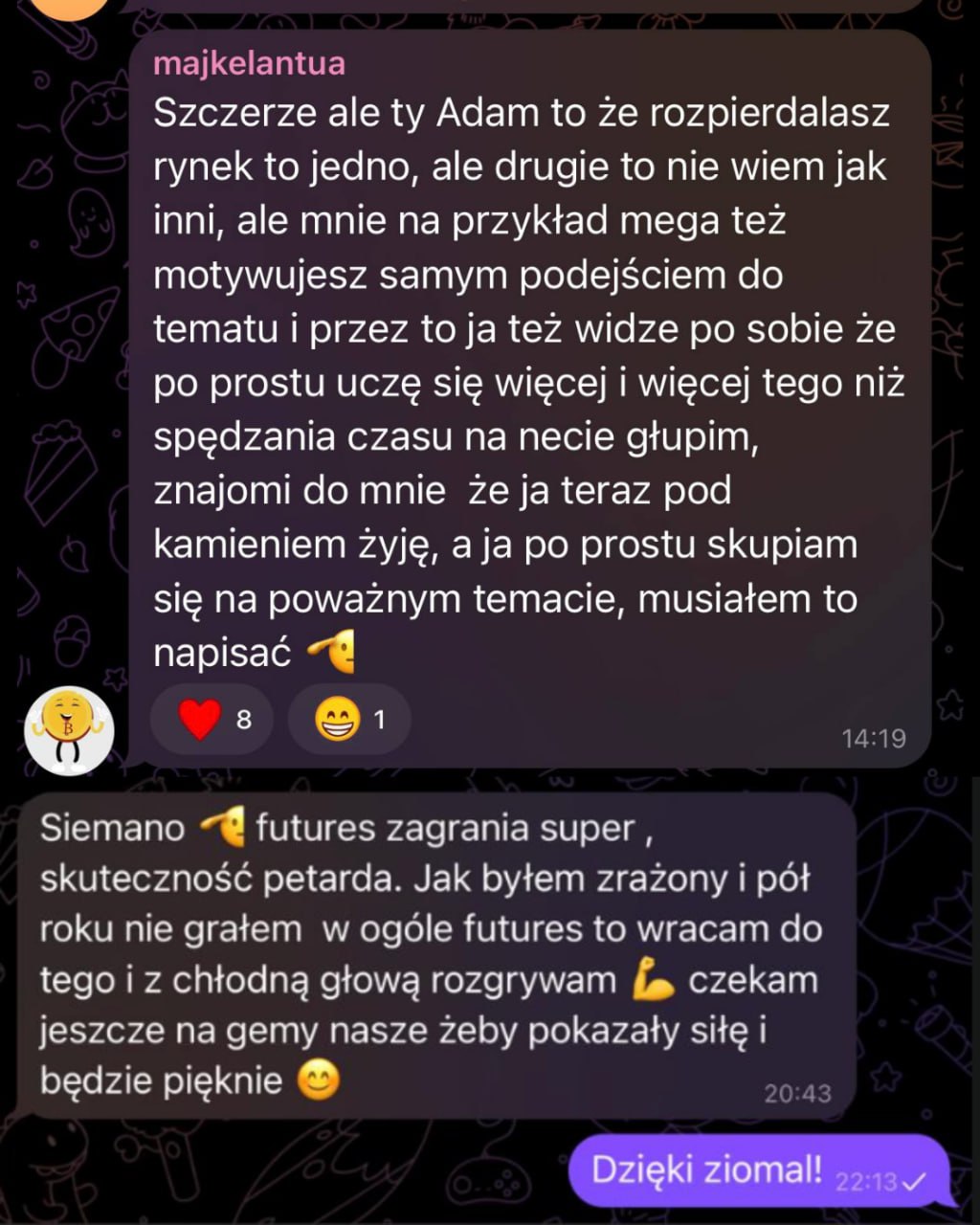Viewport: 980px width, 1225px height.
Task: Tap the heart reaction on majkelantua's message
Action: coord(211,719)
